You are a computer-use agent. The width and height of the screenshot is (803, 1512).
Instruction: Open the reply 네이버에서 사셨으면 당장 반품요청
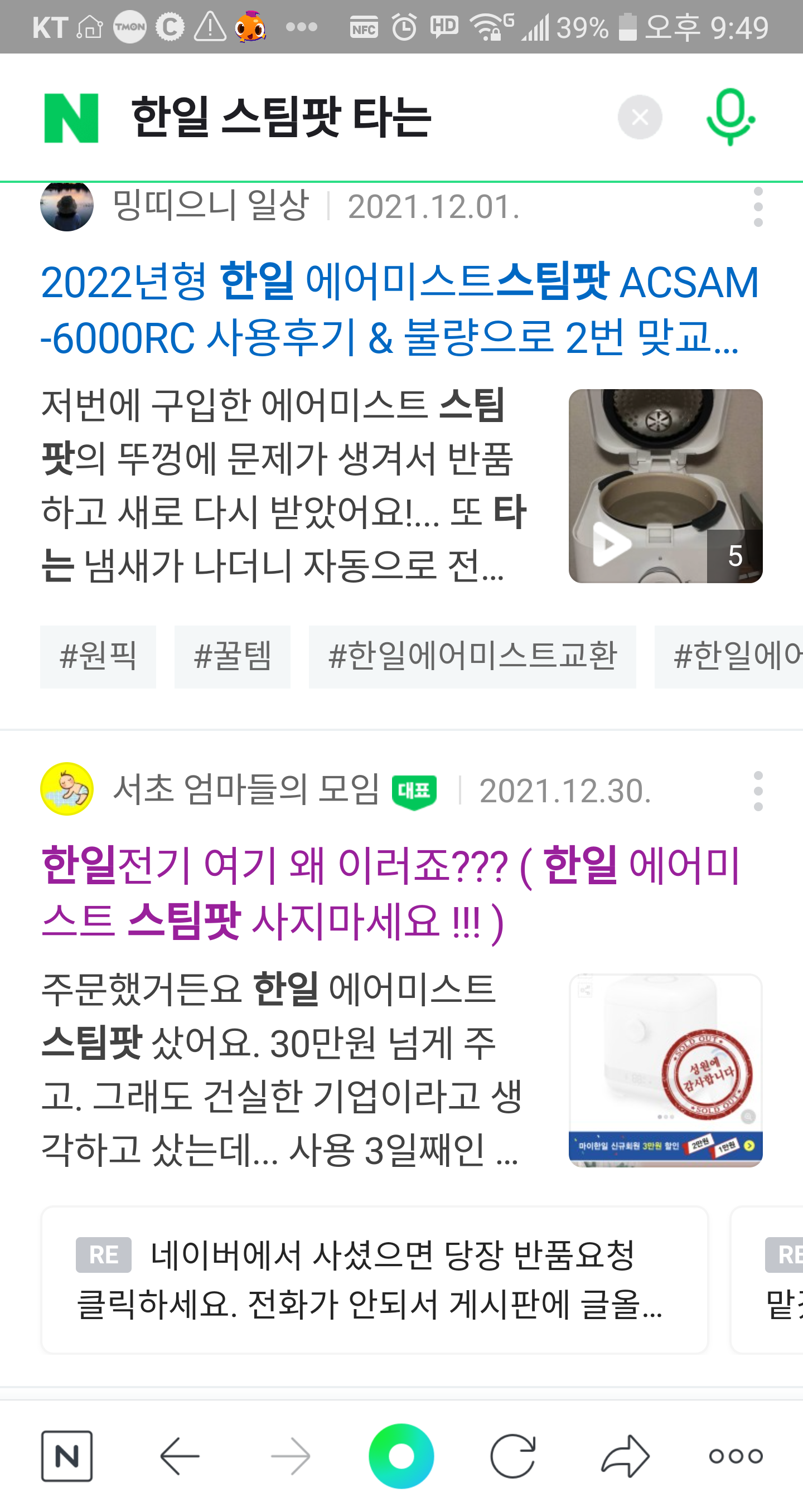coord(375,1280)
